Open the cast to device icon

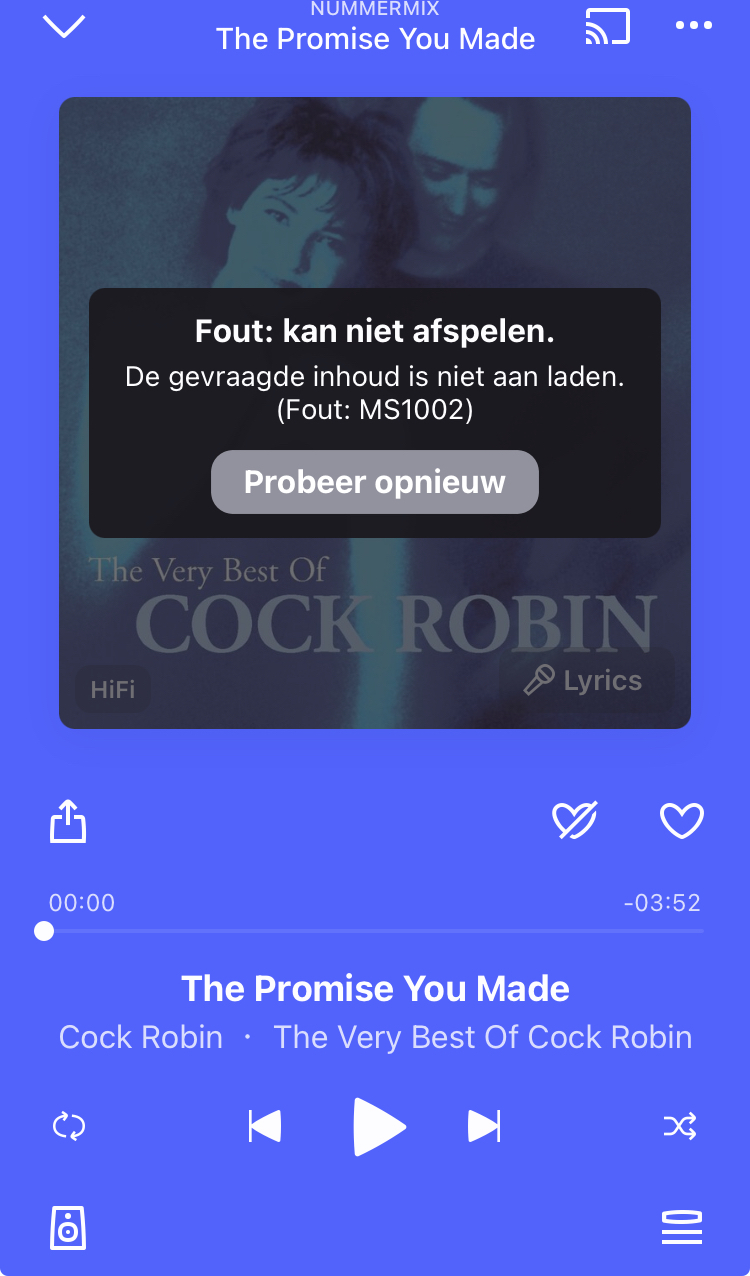pyautogui.click(x=607, y=27)
